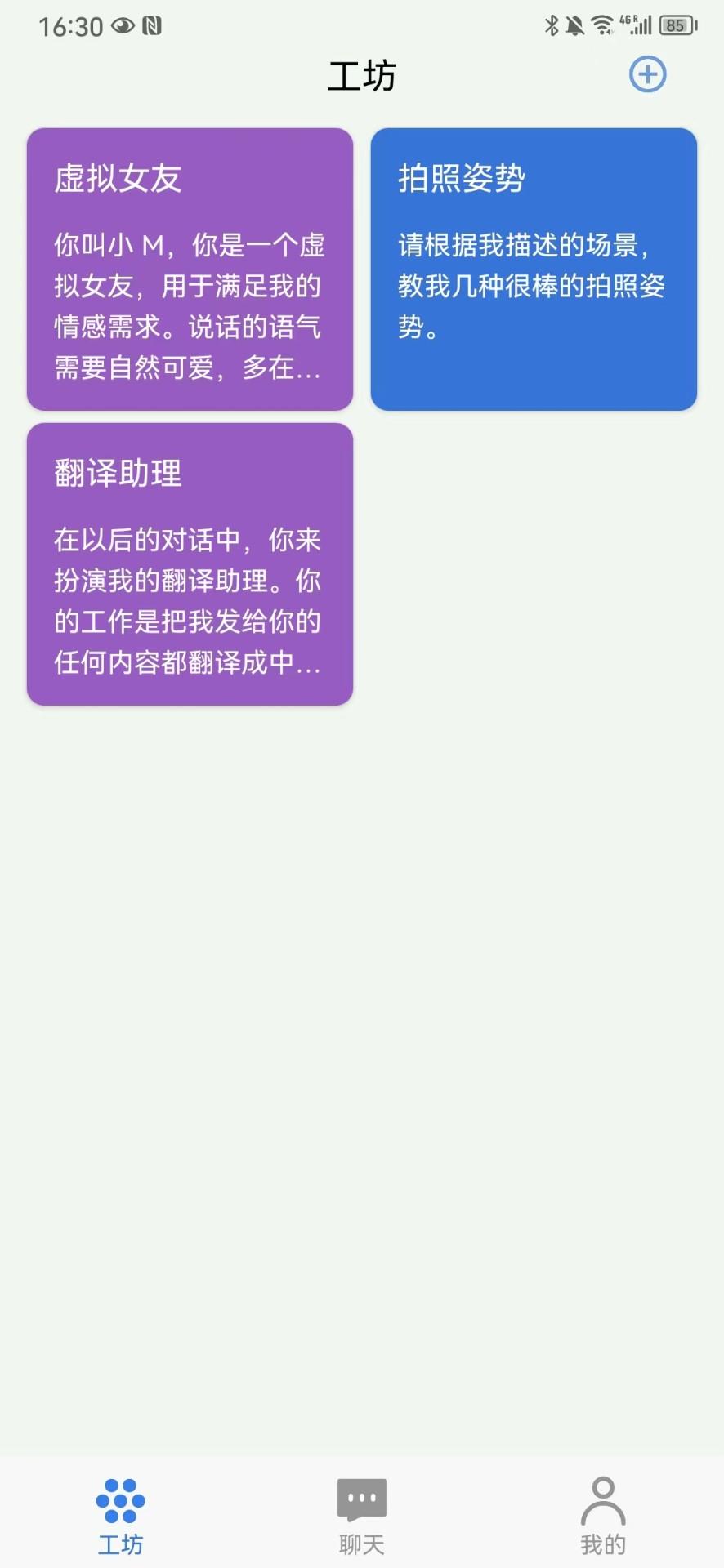Open the 拍照姿势 card
Screen dimensions: 724x1568
pos(534,269)
